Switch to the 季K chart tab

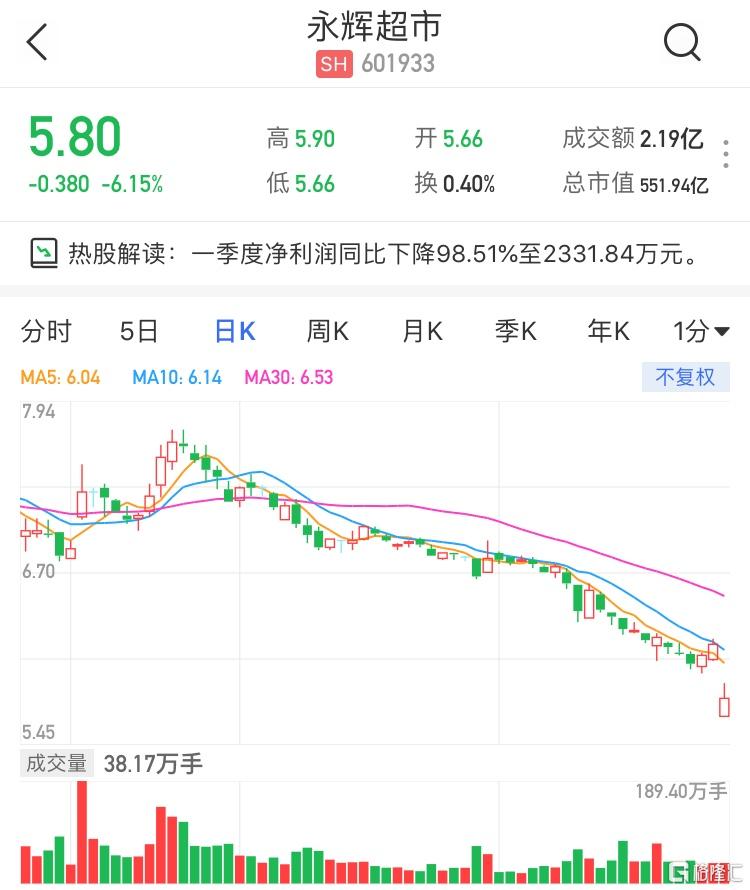coord(516,332)
